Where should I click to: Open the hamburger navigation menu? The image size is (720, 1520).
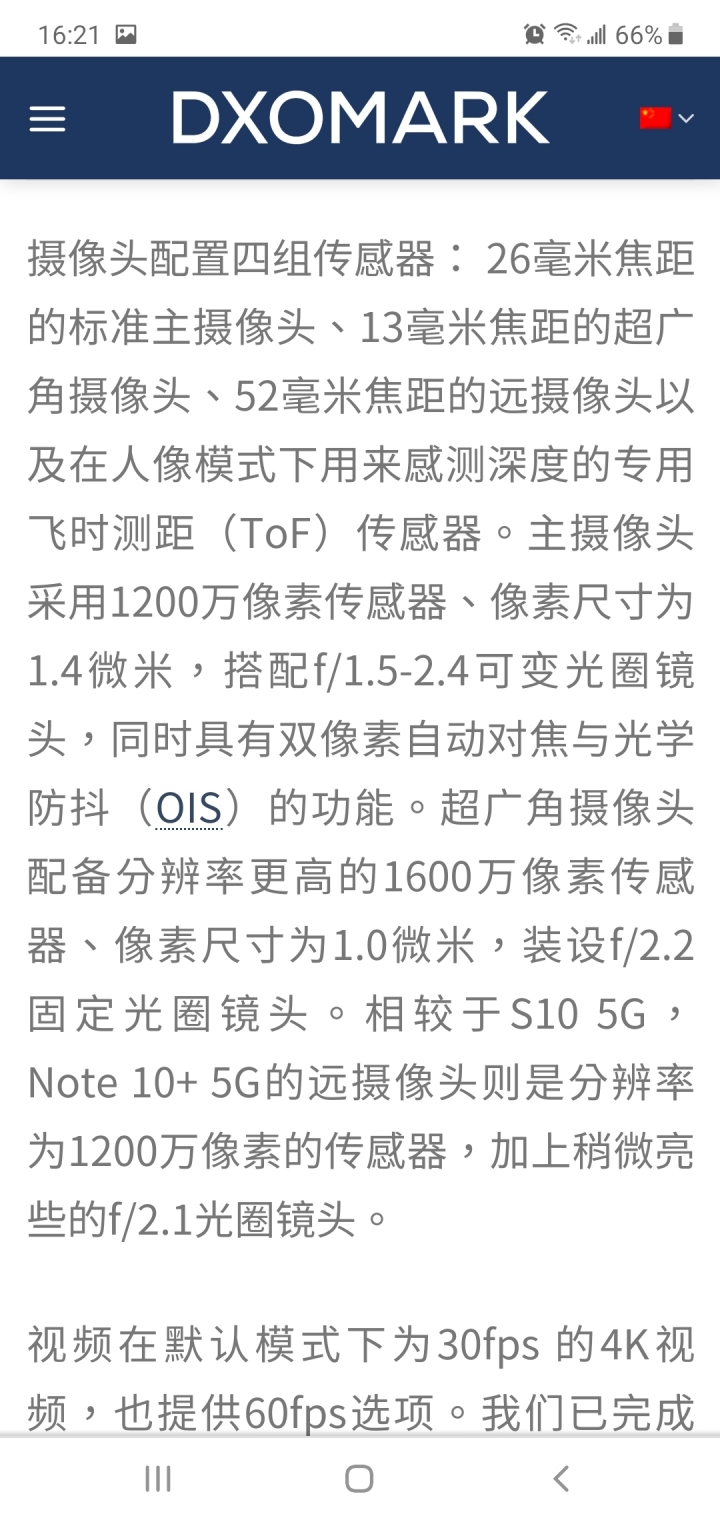pyautogui.click(x=47, y=119)
